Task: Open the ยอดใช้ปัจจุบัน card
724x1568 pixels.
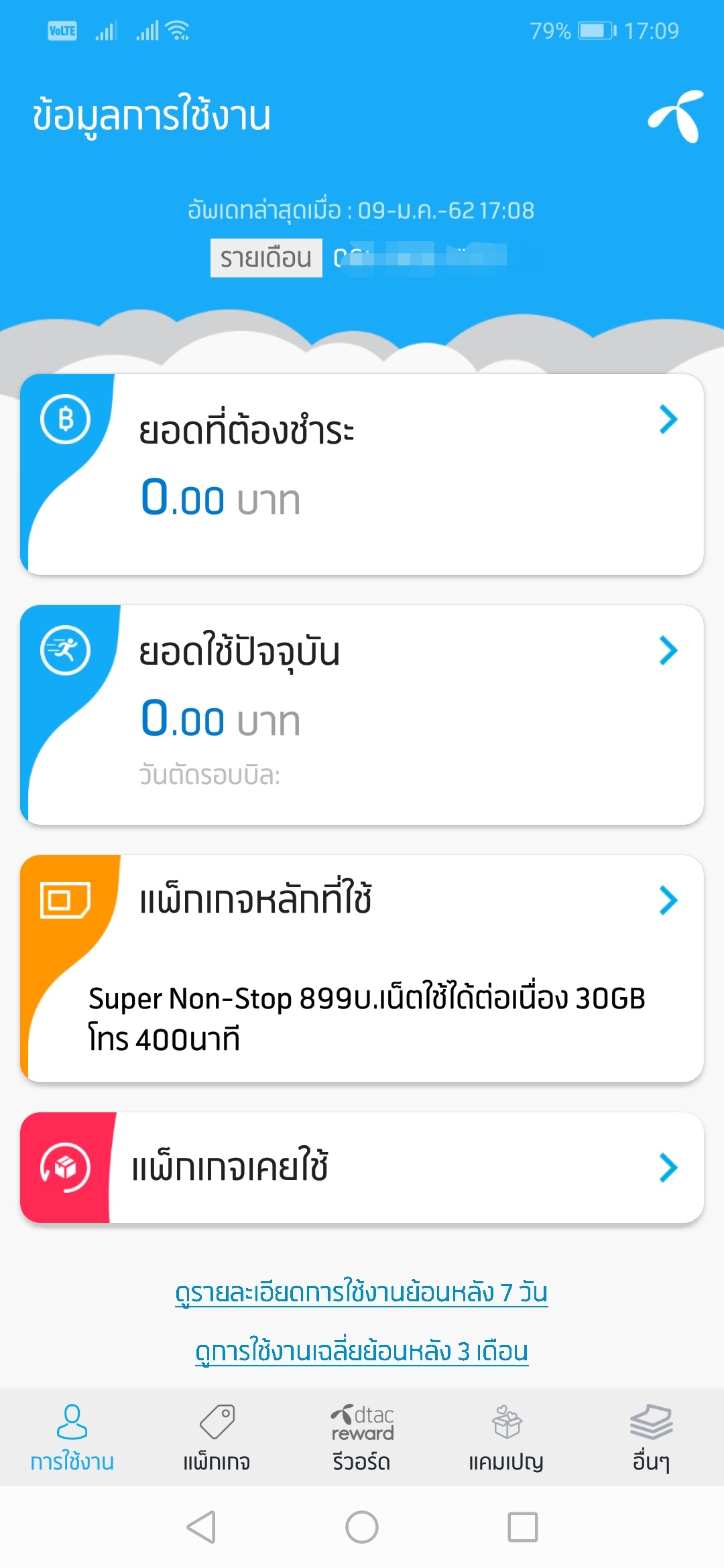Action: pyautogui.click(x=362, y=714)
